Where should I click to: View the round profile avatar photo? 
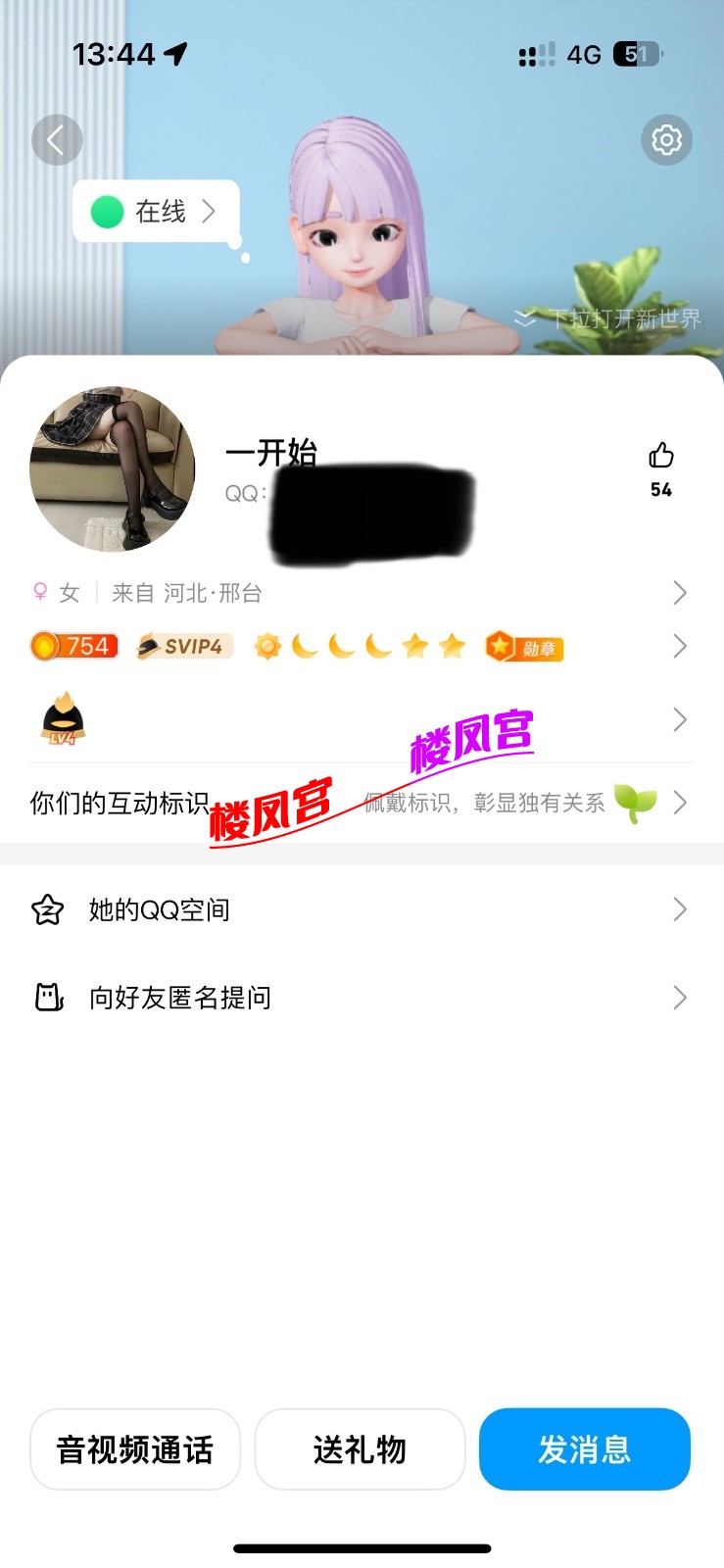(113, 469)
